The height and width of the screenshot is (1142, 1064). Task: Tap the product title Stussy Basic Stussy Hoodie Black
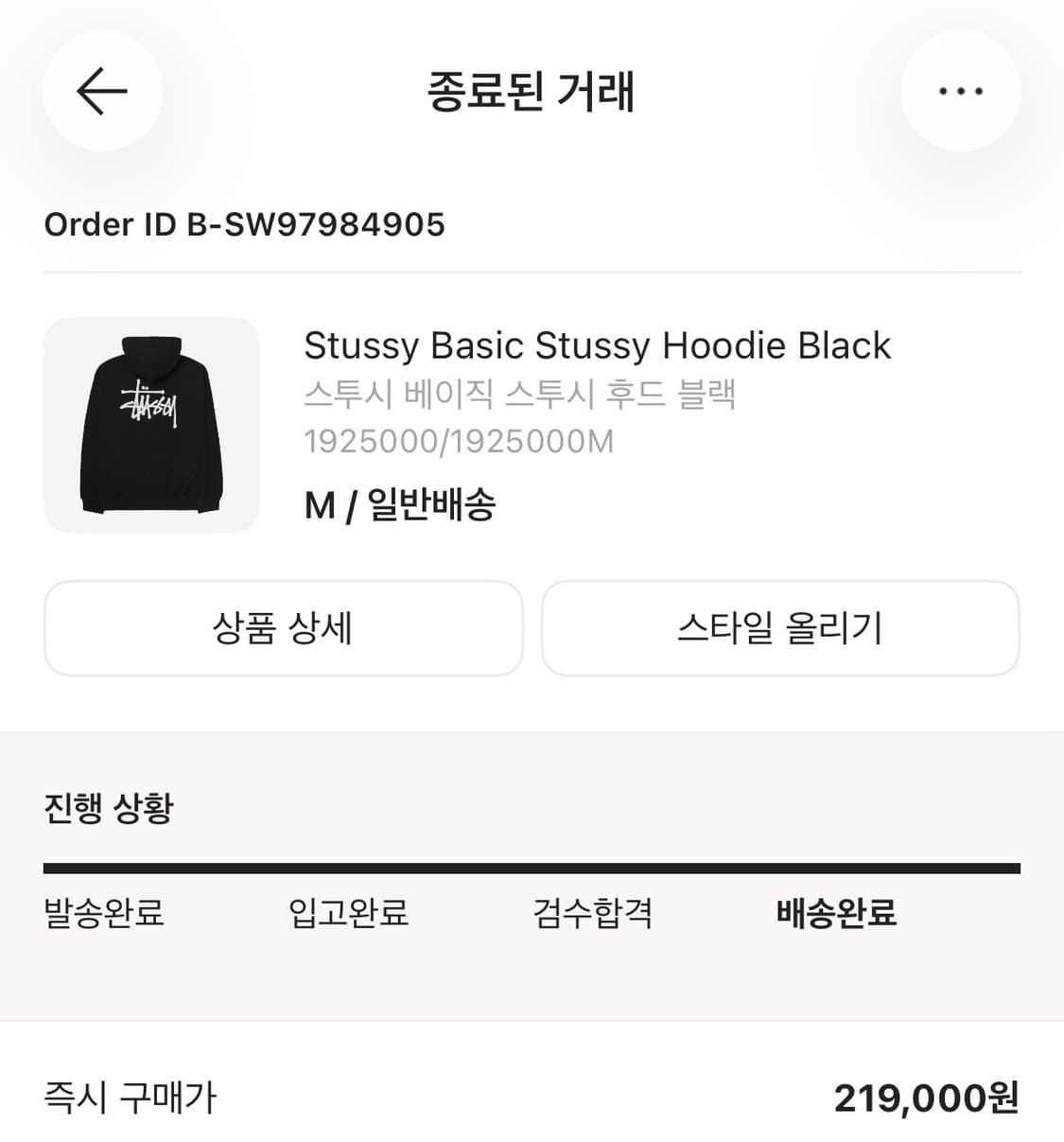(x=596, y=344)
